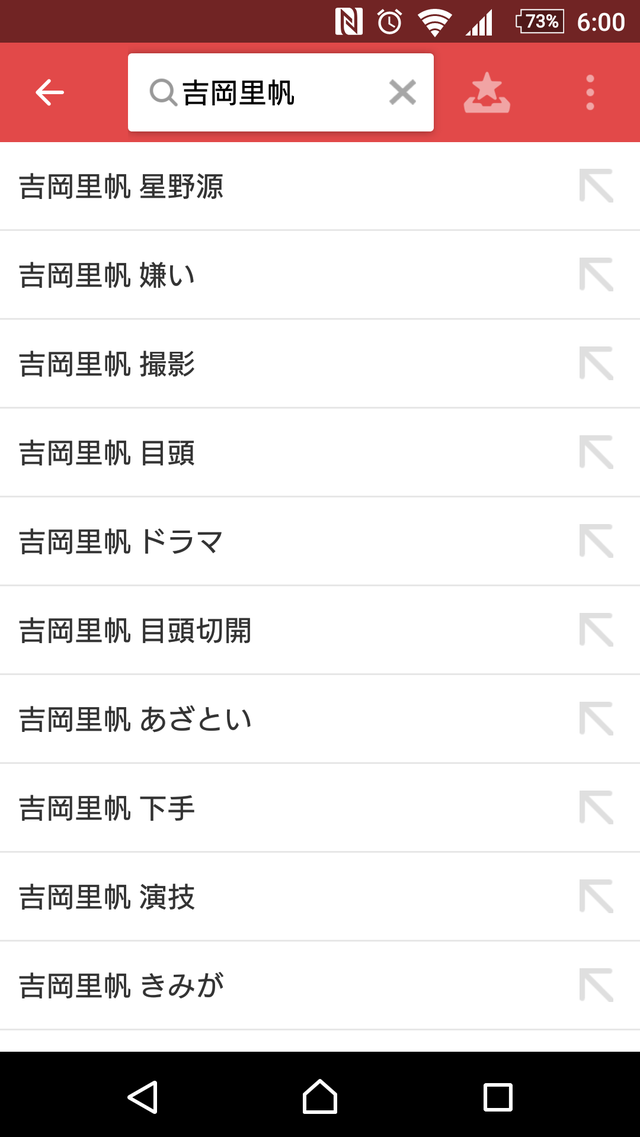This screenshot has width=640, height=1137.
Task: Select 吉岡里帆 目頭切開 from the suggestions
Action: tap(320, 630)
